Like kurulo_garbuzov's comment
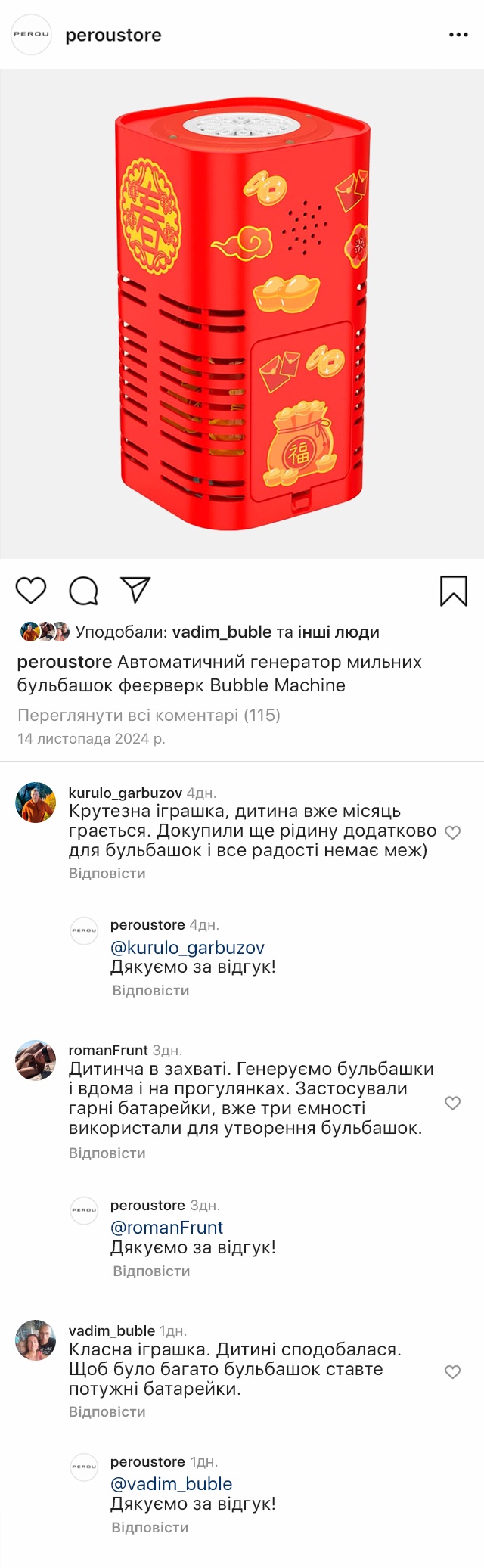The image size is (484, 1568). point(453,833)
